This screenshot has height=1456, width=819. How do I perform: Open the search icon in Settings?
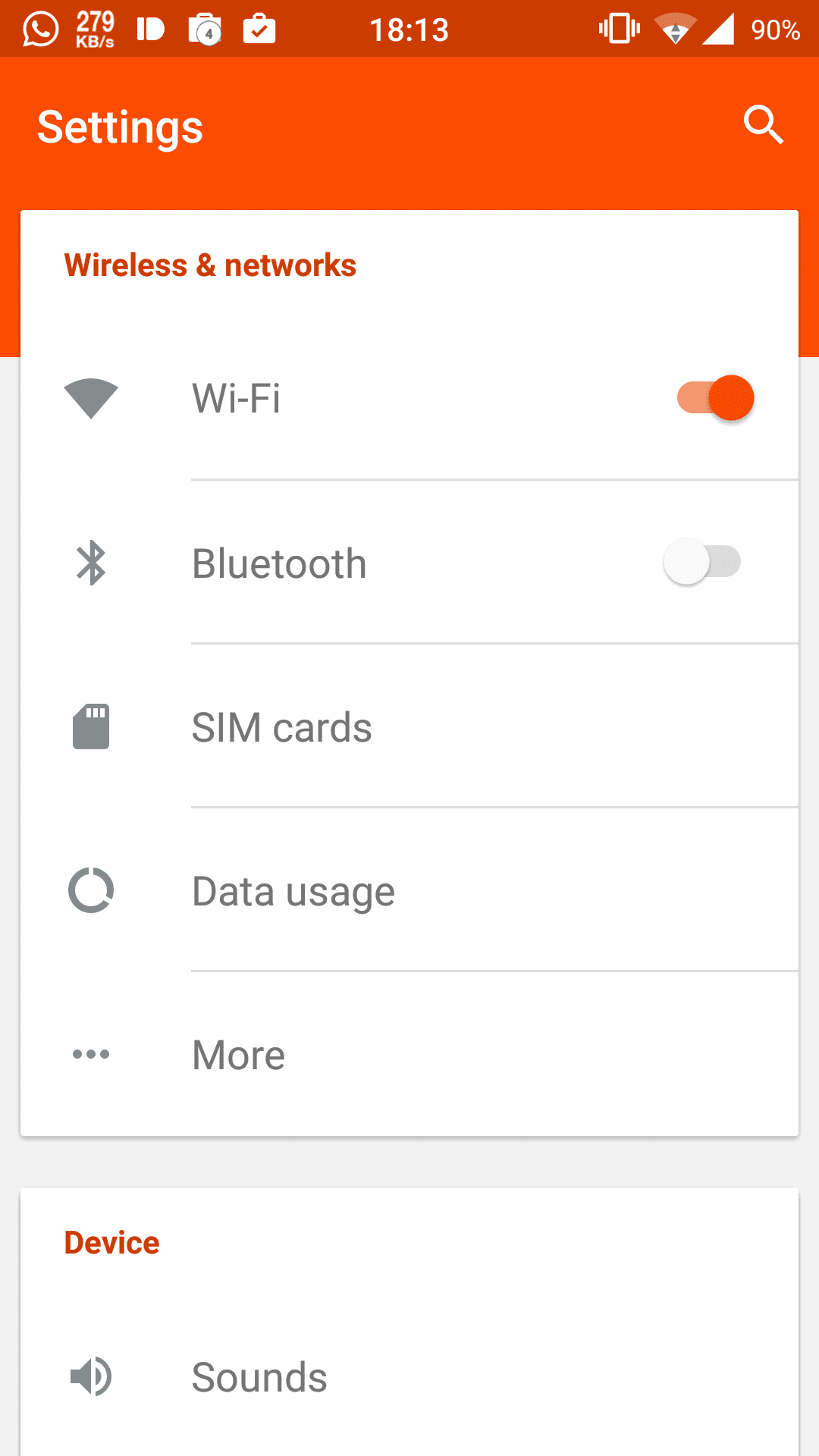pyautogui.click(x=763, y=125)
